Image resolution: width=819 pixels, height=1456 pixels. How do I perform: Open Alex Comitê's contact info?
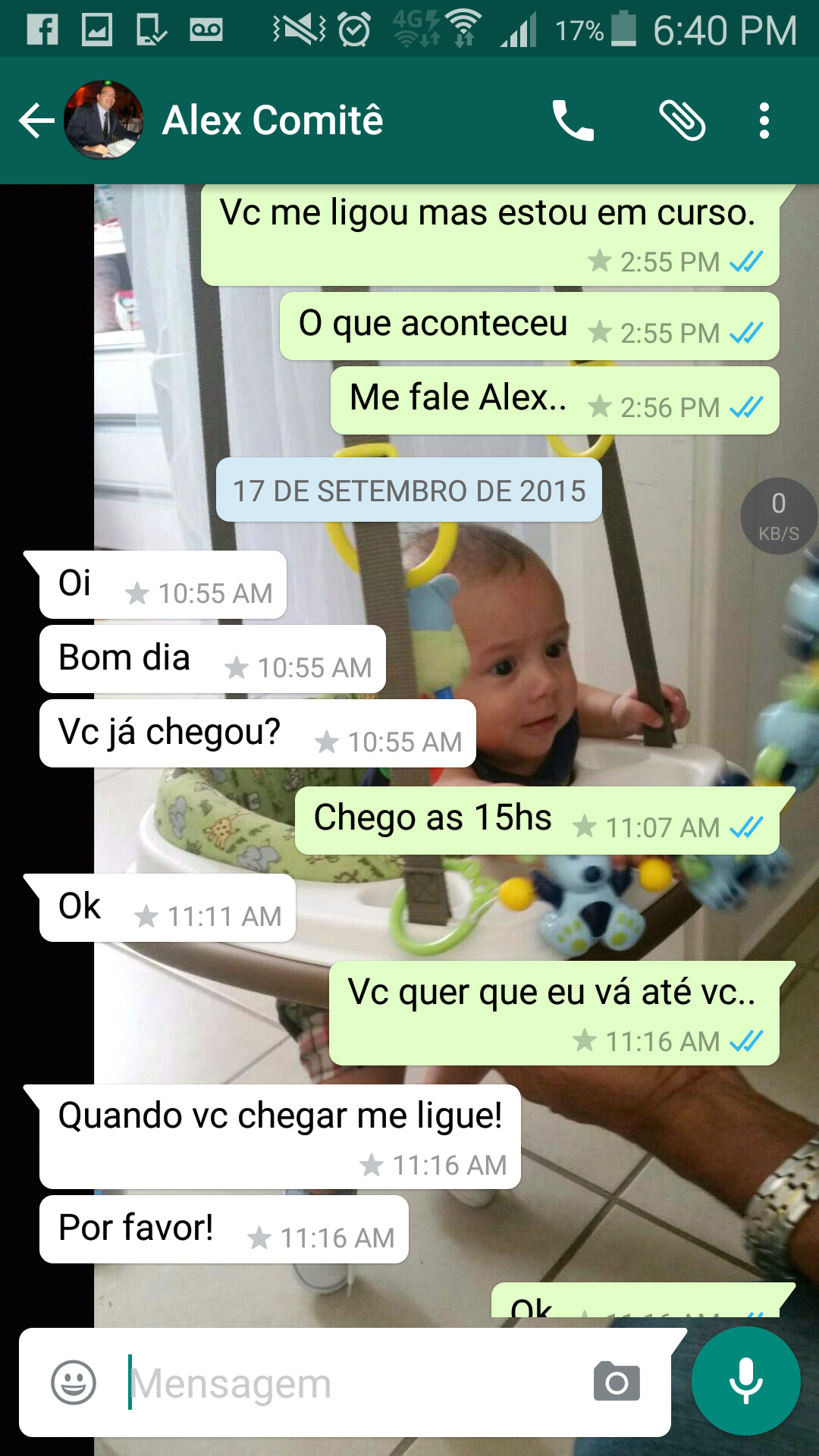[x=273, y=121]
